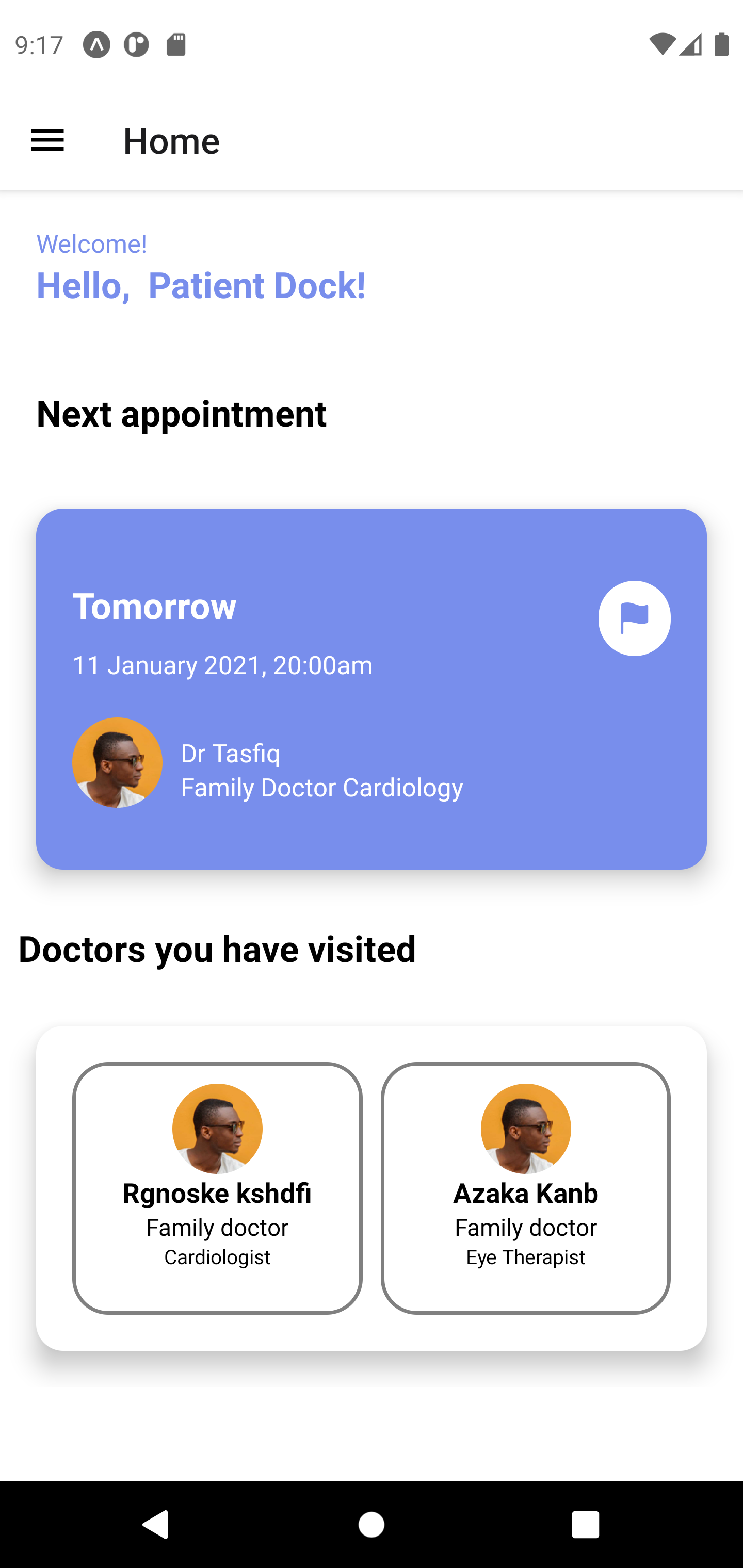The width and height of the screenshot is (743, 1568).
Task: Tap the Hello, Patient Dock! greeting
Action: click(x=201, y=285)
